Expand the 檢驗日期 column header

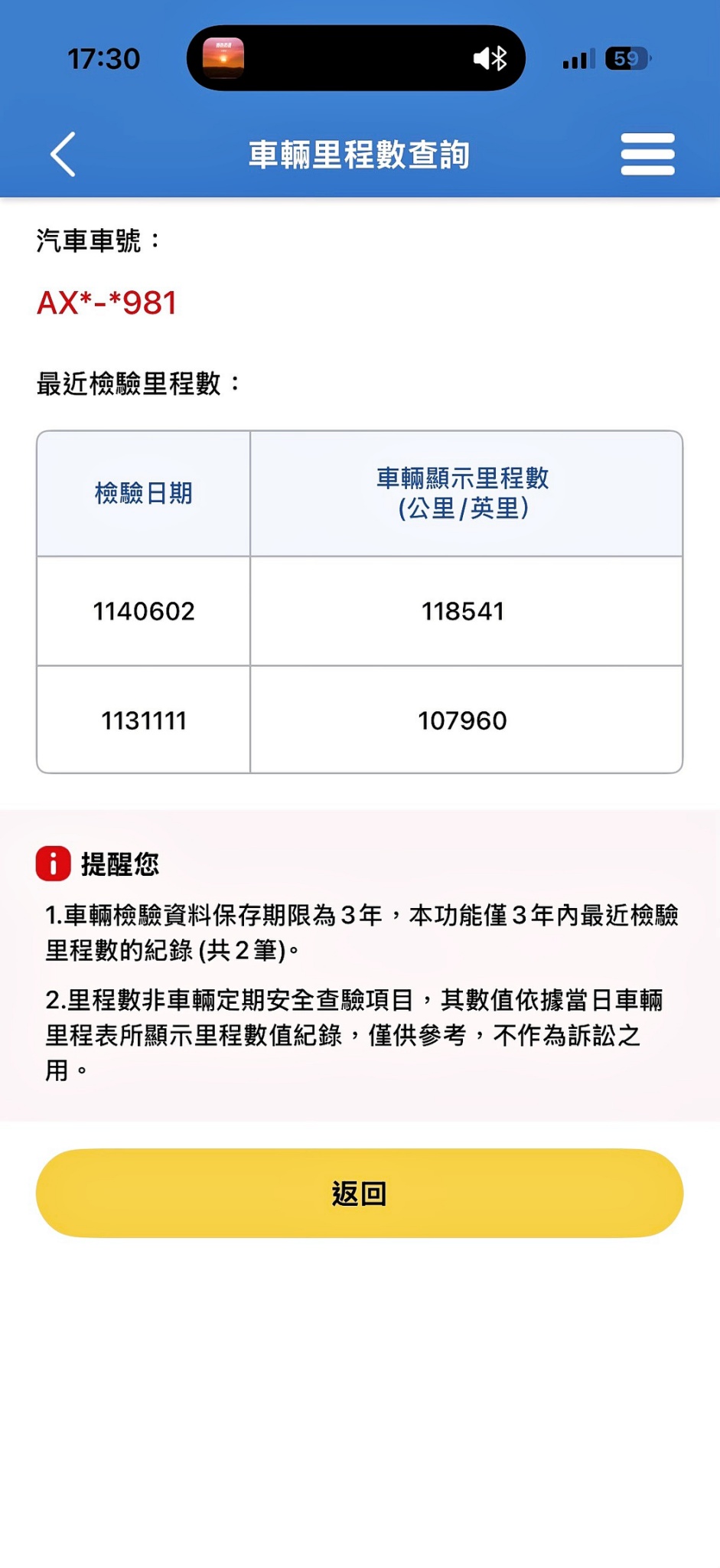coord(144,493)
